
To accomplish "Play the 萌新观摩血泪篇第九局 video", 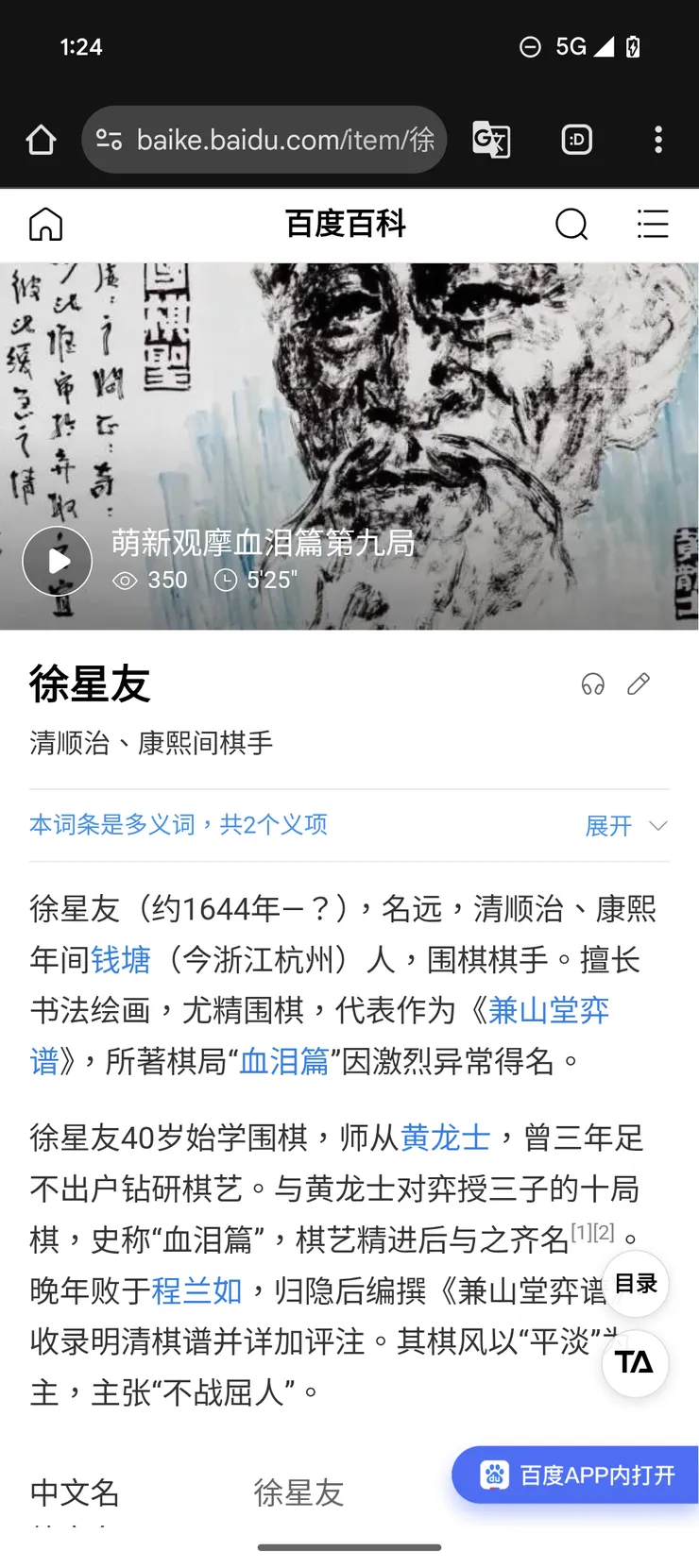I will tap(57, 561).
